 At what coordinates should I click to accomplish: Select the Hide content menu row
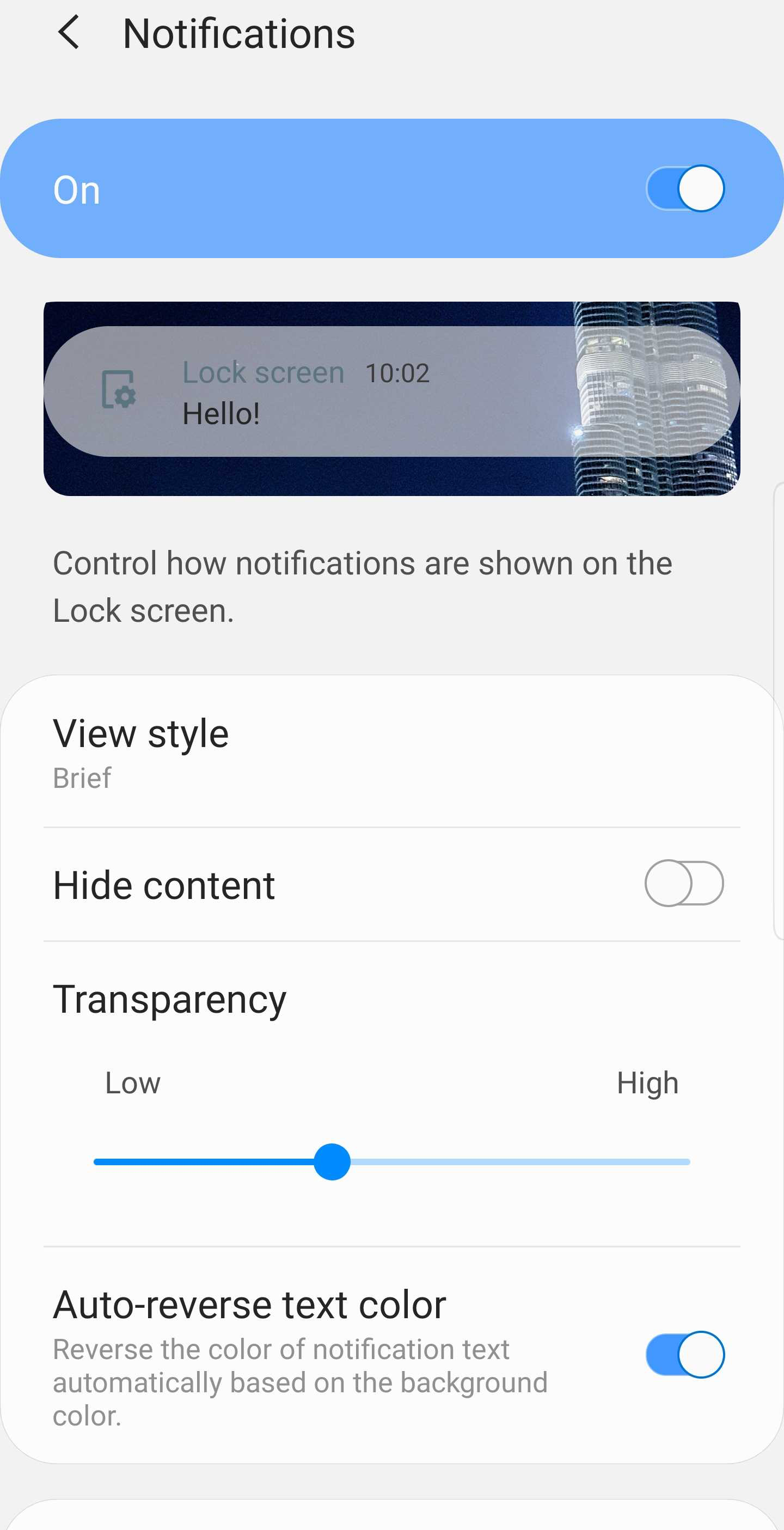pos(237,884)
